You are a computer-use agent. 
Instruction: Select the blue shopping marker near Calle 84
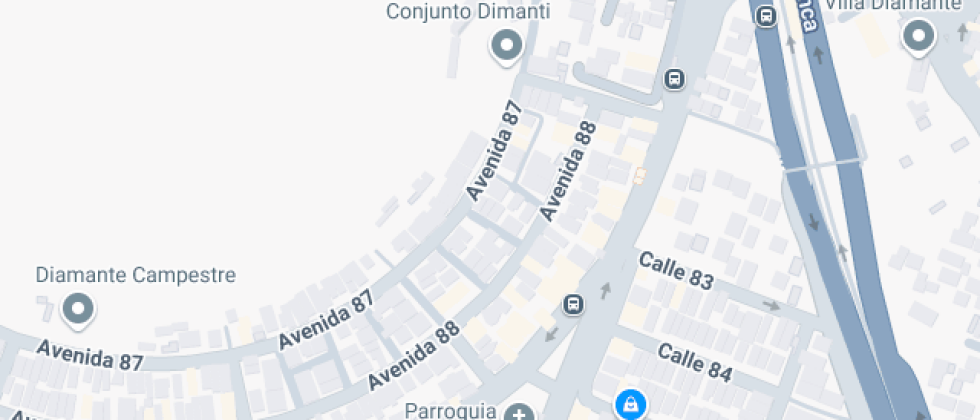[x=631, y=404]
